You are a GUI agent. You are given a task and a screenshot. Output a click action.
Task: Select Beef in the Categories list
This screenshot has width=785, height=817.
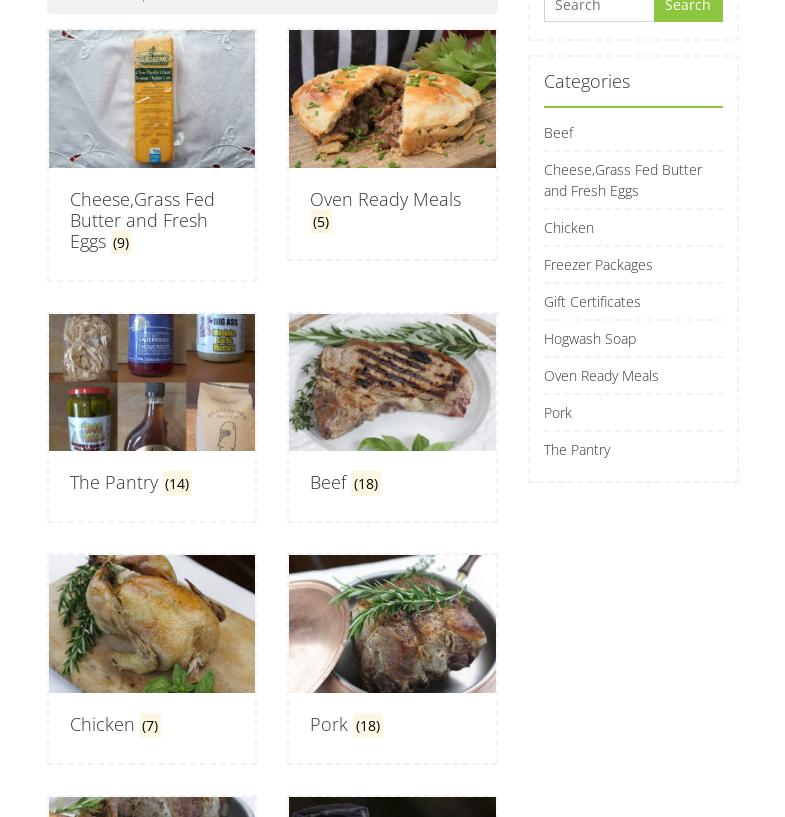558,133
